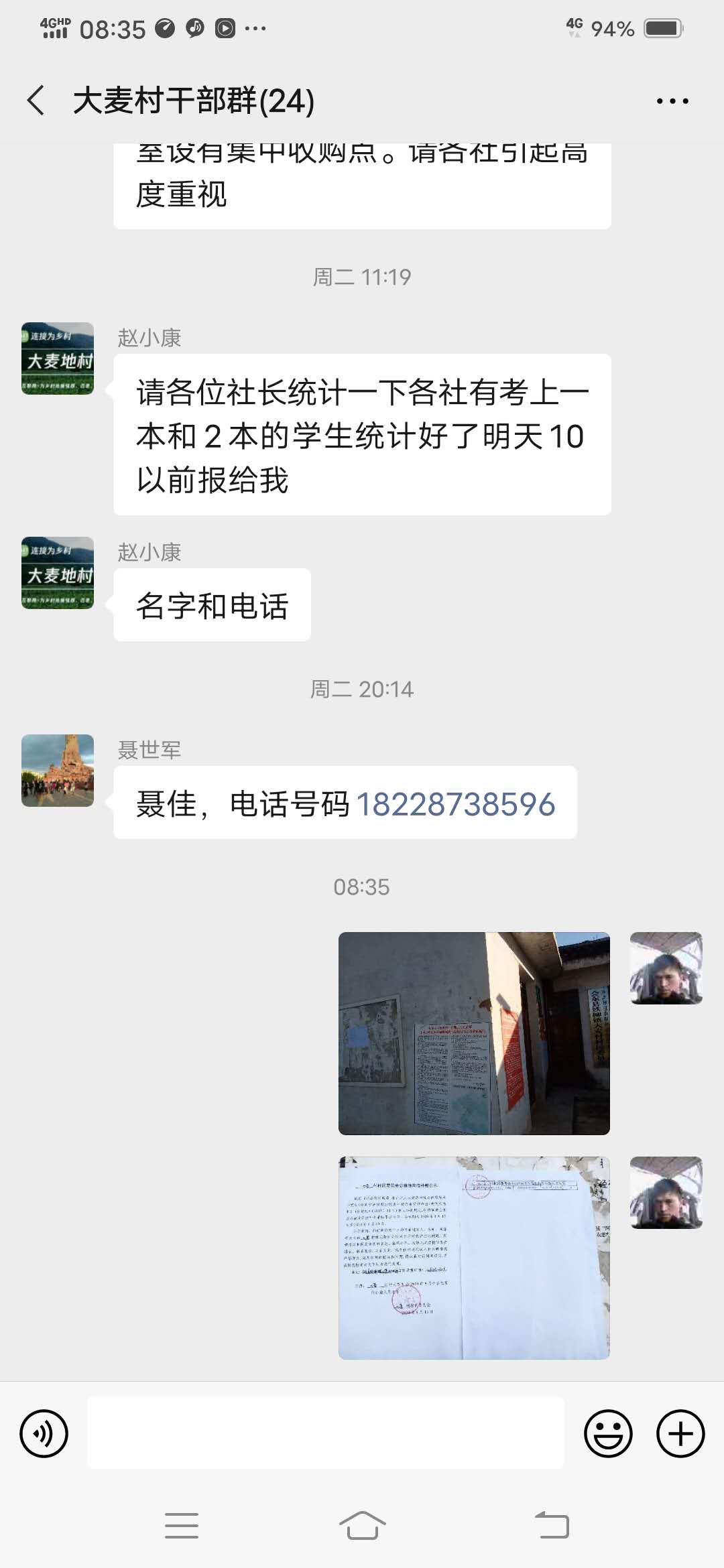The height and width of the screenshot is (1568, 724).
Task: Open the building wall photo
Action: point(474,1033)
